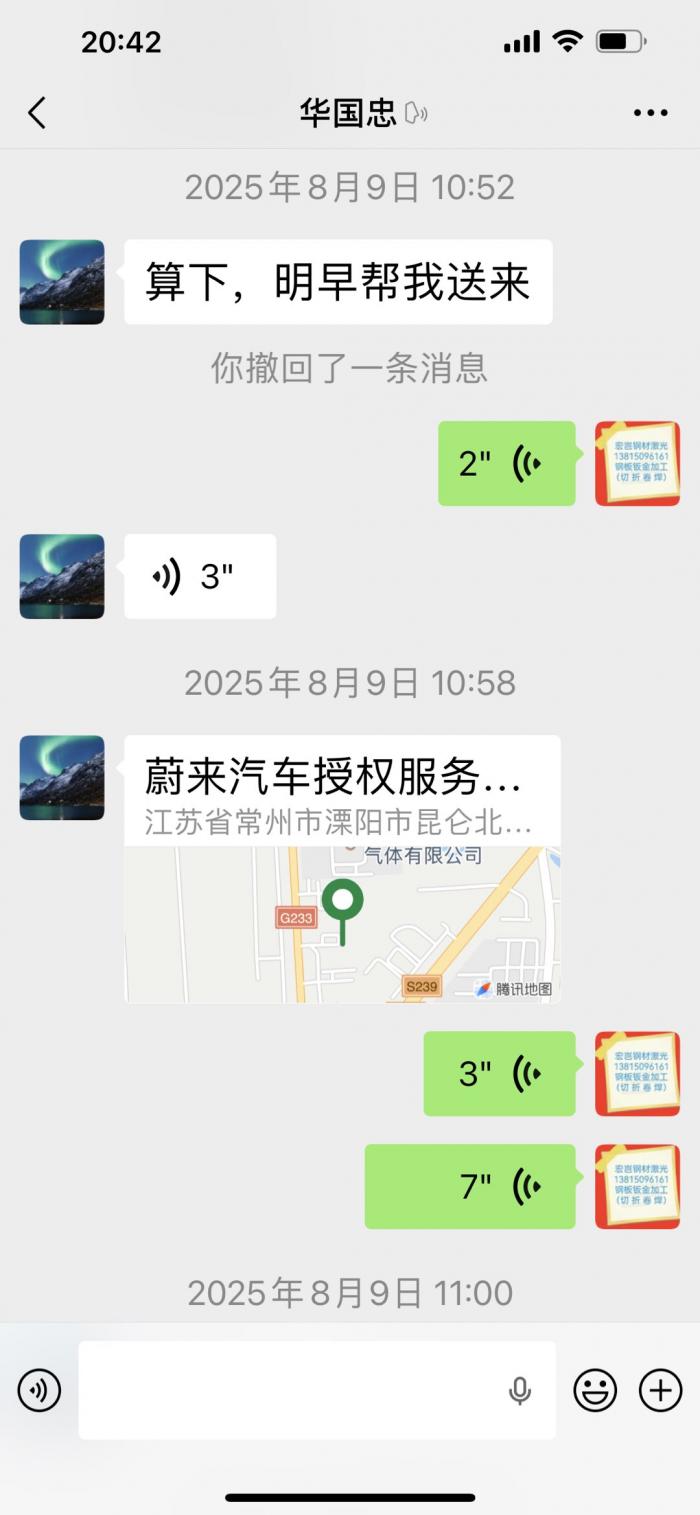
Task: Go back to the chat list
Action: click(37, 113)
